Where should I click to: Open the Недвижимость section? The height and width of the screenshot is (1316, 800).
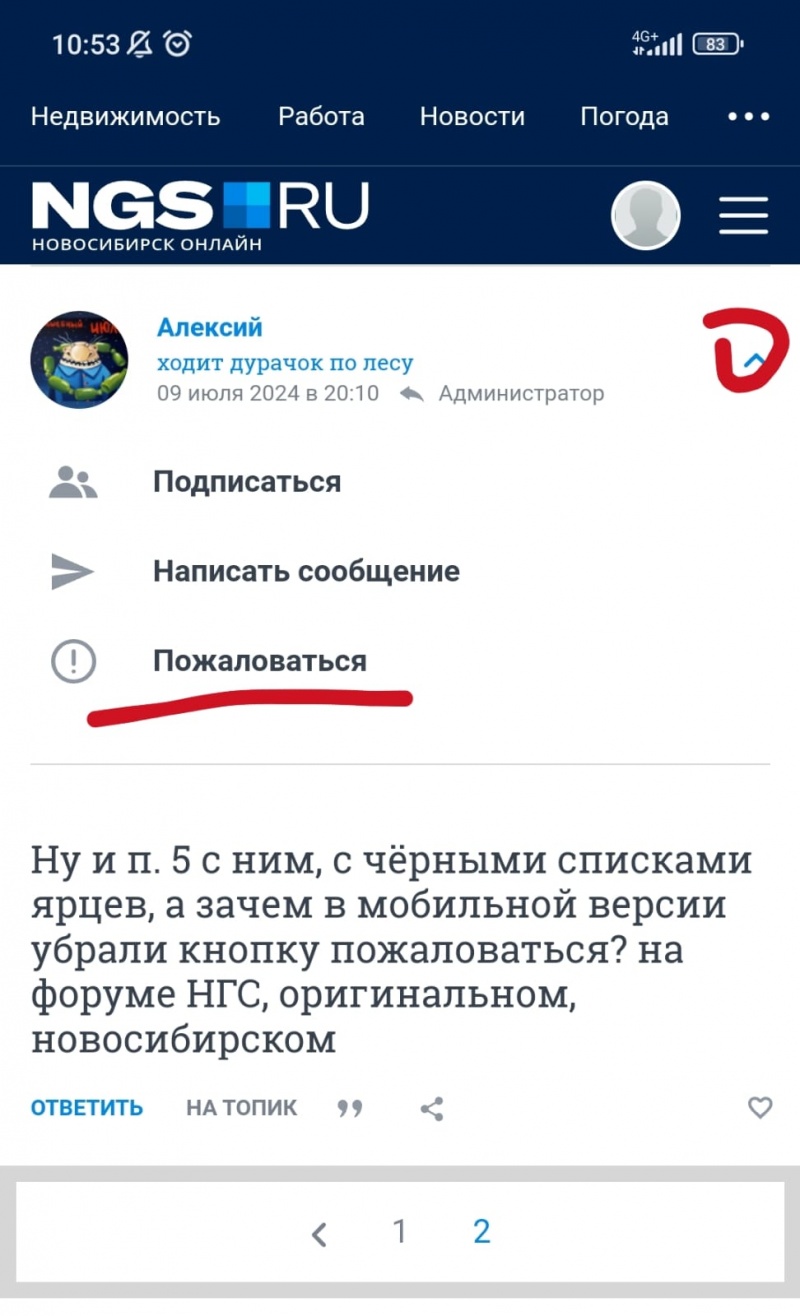[125, 117]
